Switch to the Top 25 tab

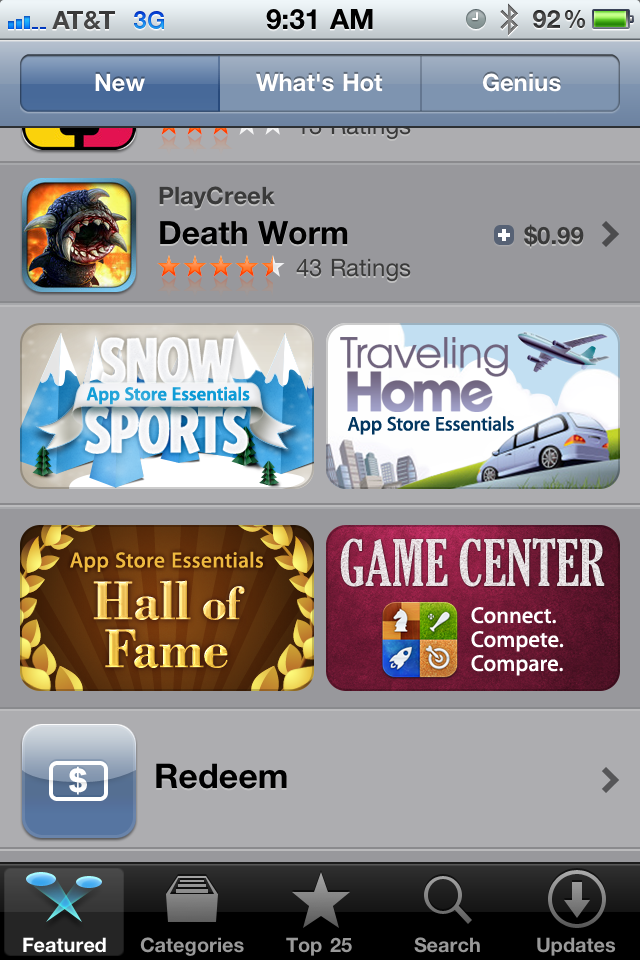tap(320, 913)
